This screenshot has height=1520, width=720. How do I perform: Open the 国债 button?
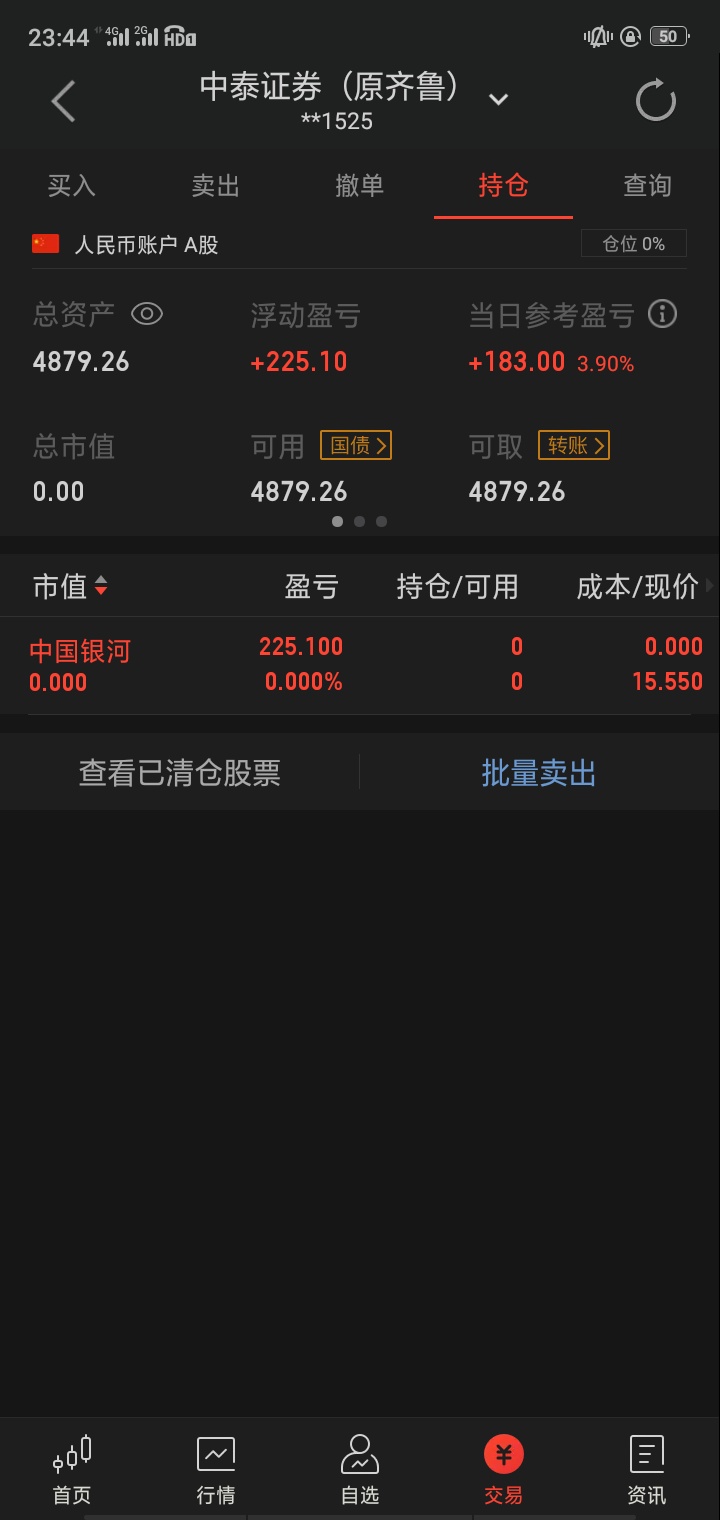tap(356, 445)
